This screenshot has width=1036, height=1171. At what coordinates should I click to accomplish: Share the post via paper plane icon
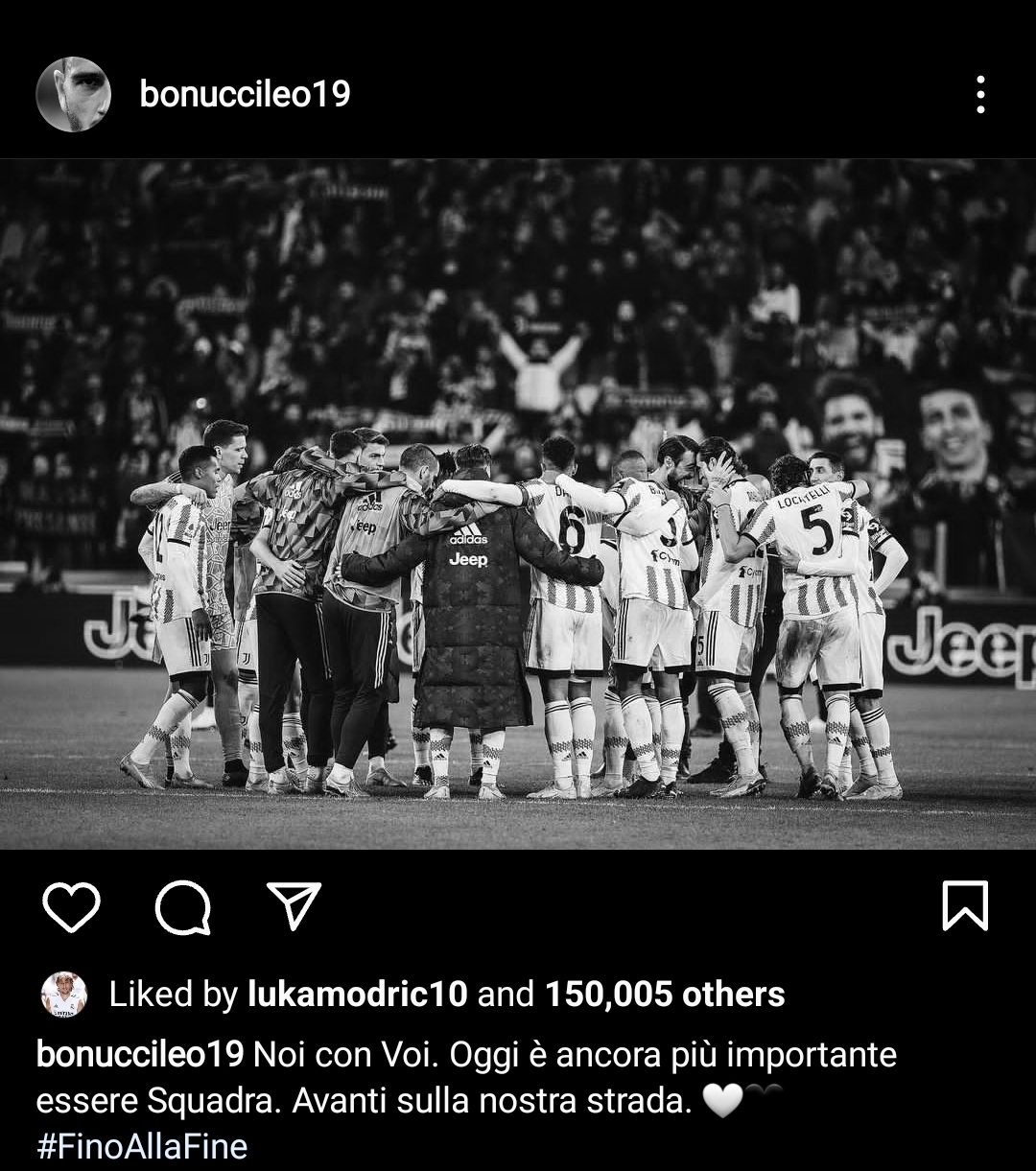(x=294, y=906)
